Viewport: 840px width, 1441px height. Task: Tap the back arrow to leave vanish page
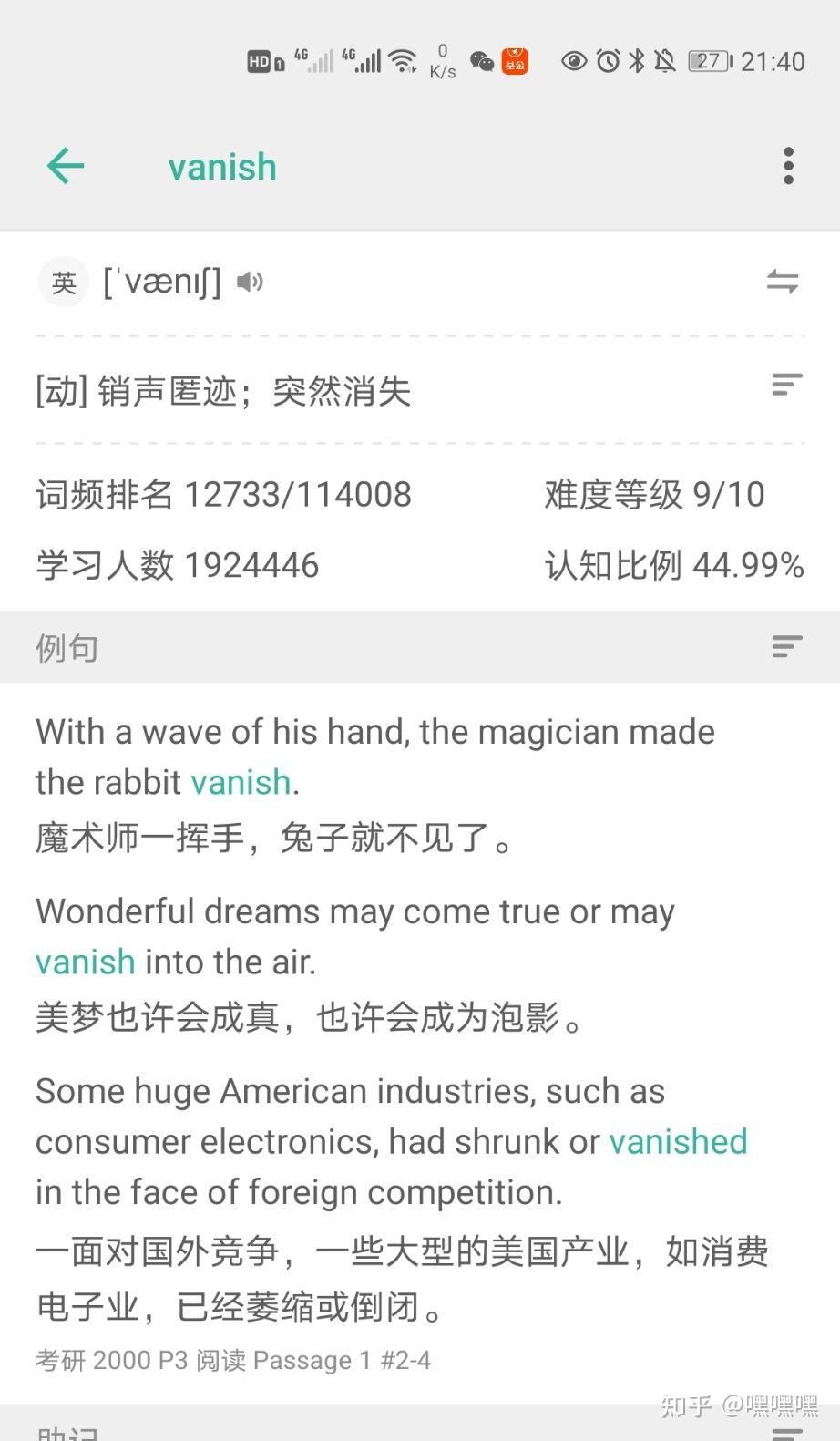[x=65, y=166]
